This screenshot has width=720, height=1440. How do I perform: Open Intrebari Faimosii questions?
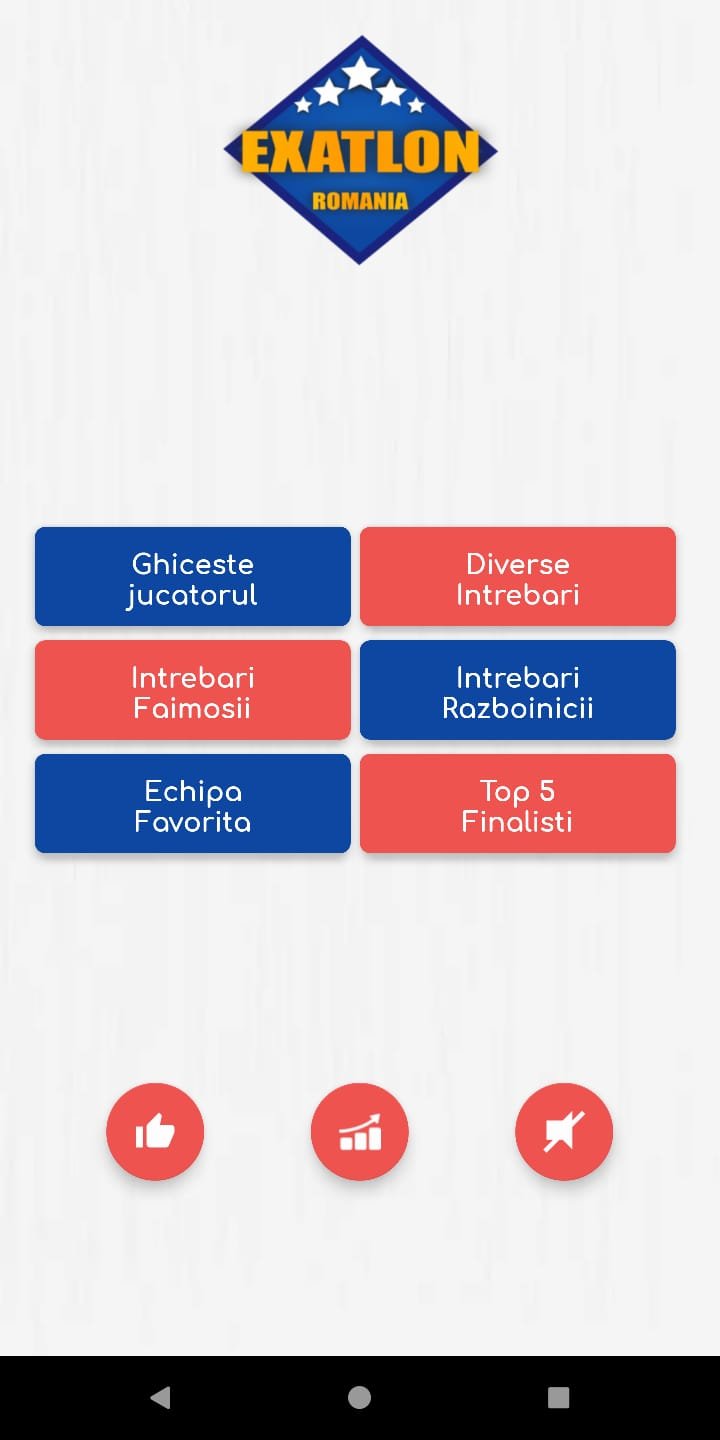(193, 691)
